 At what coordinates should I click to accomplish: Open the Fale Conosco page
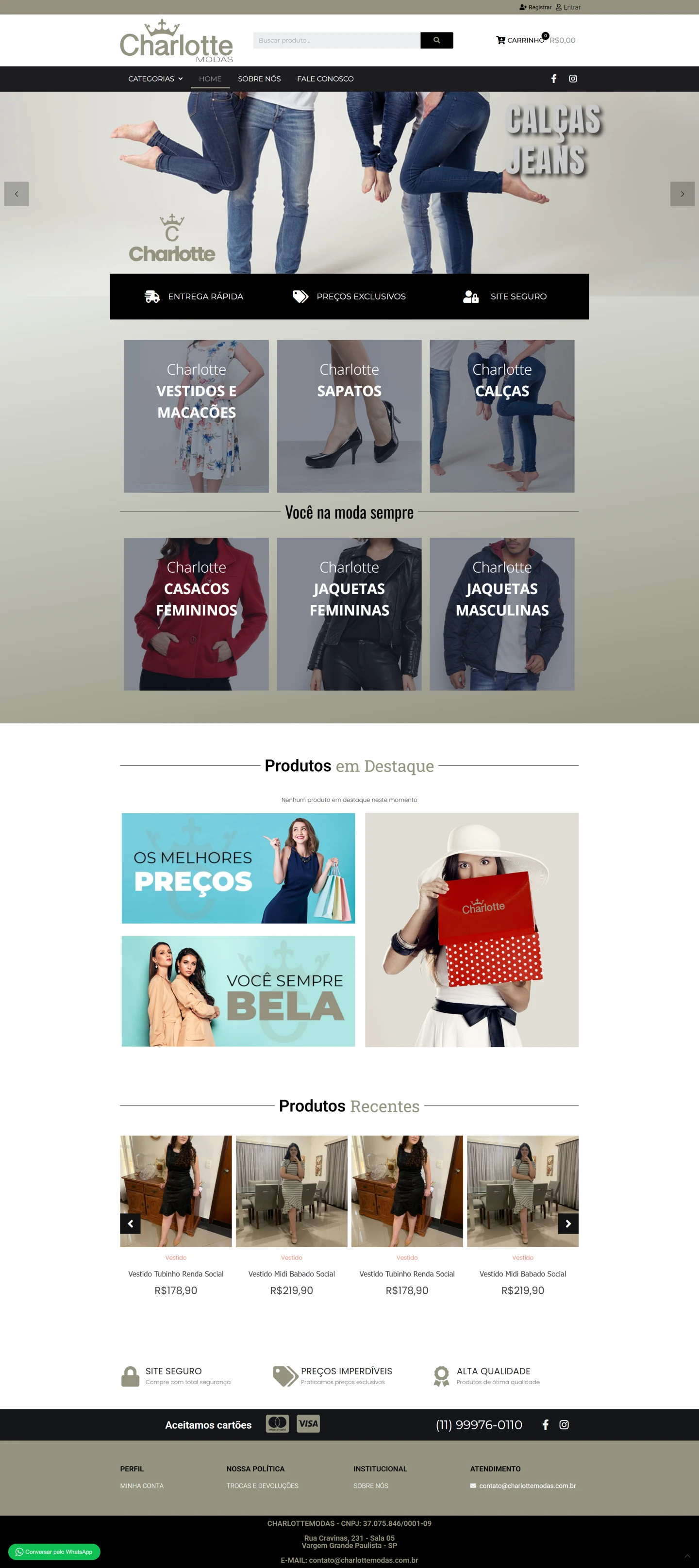click(325, 79)
